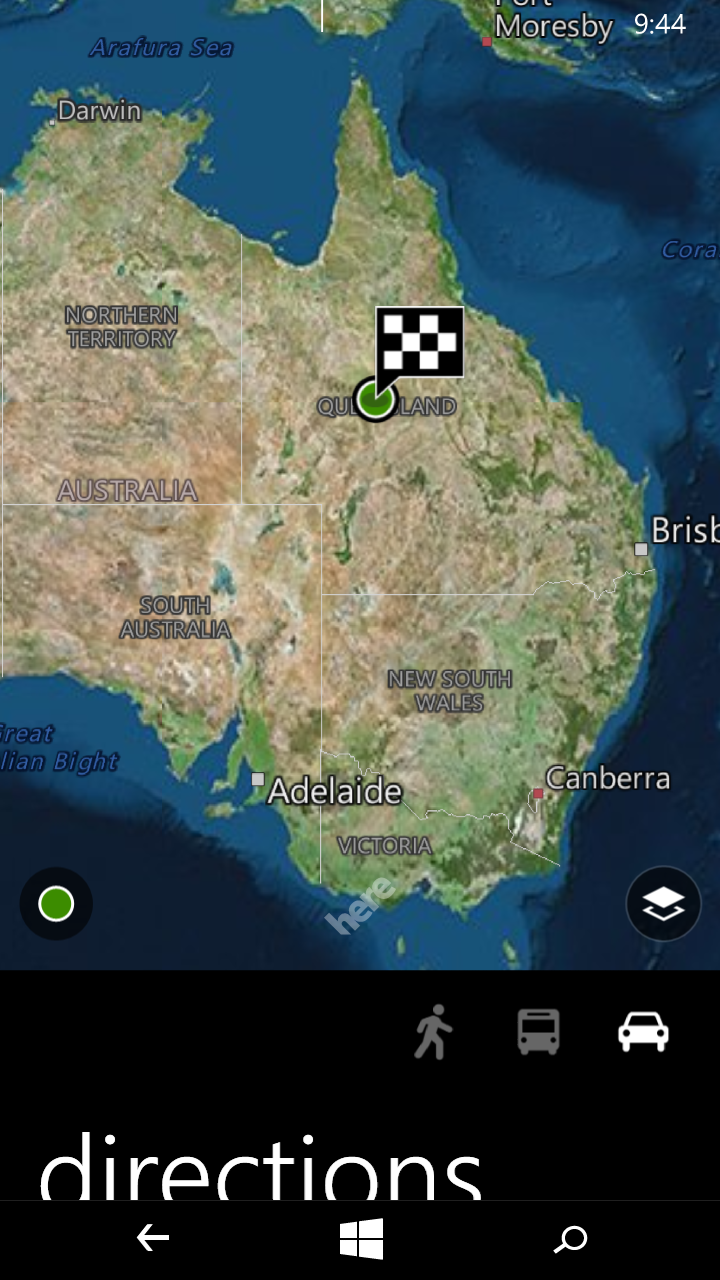This screenshot has height=1280, width=720.
Task: Tap the checkered destination flag marker
Action: click(419, 343)
